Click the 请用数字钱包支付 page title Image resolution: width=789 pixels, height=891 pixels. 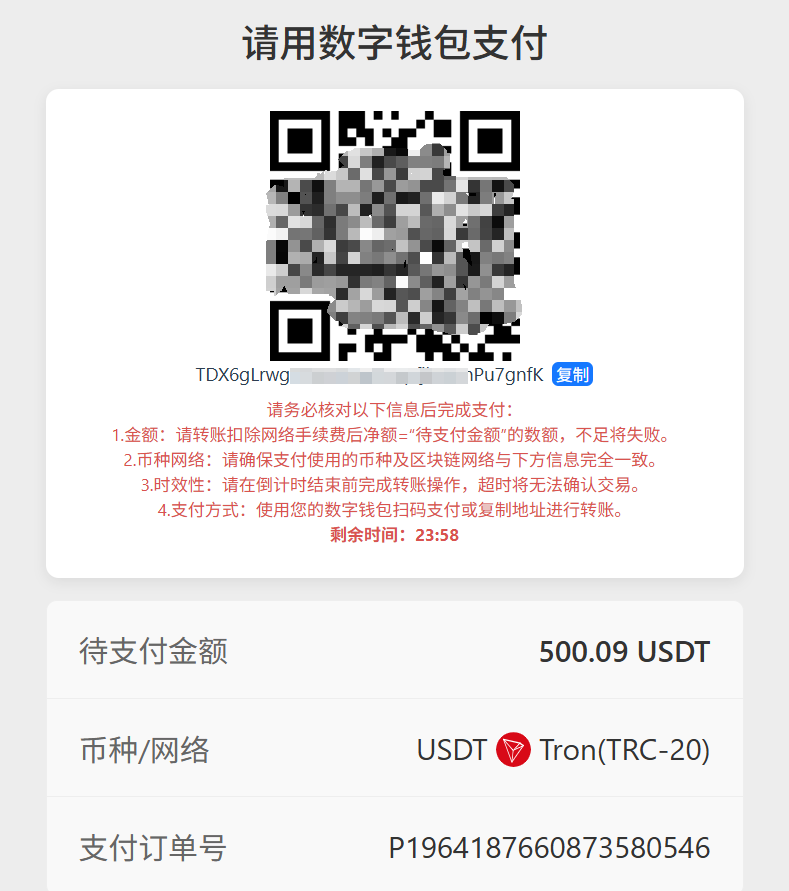(394, 41)
